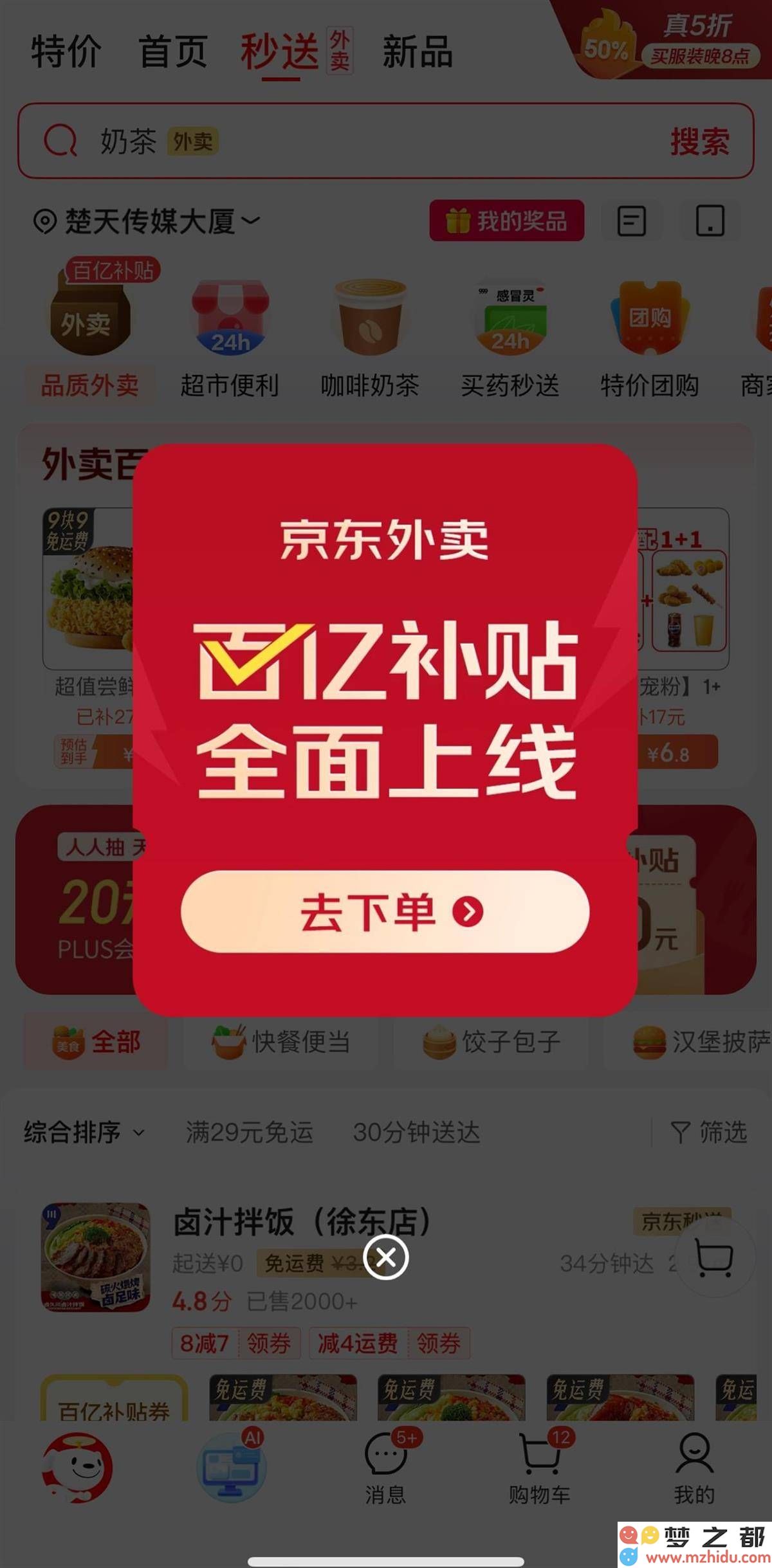Select the 快餐便当 filter
Viewport: 772px width, 1568px height.
pyautogui.click(x=282, y=1041)
